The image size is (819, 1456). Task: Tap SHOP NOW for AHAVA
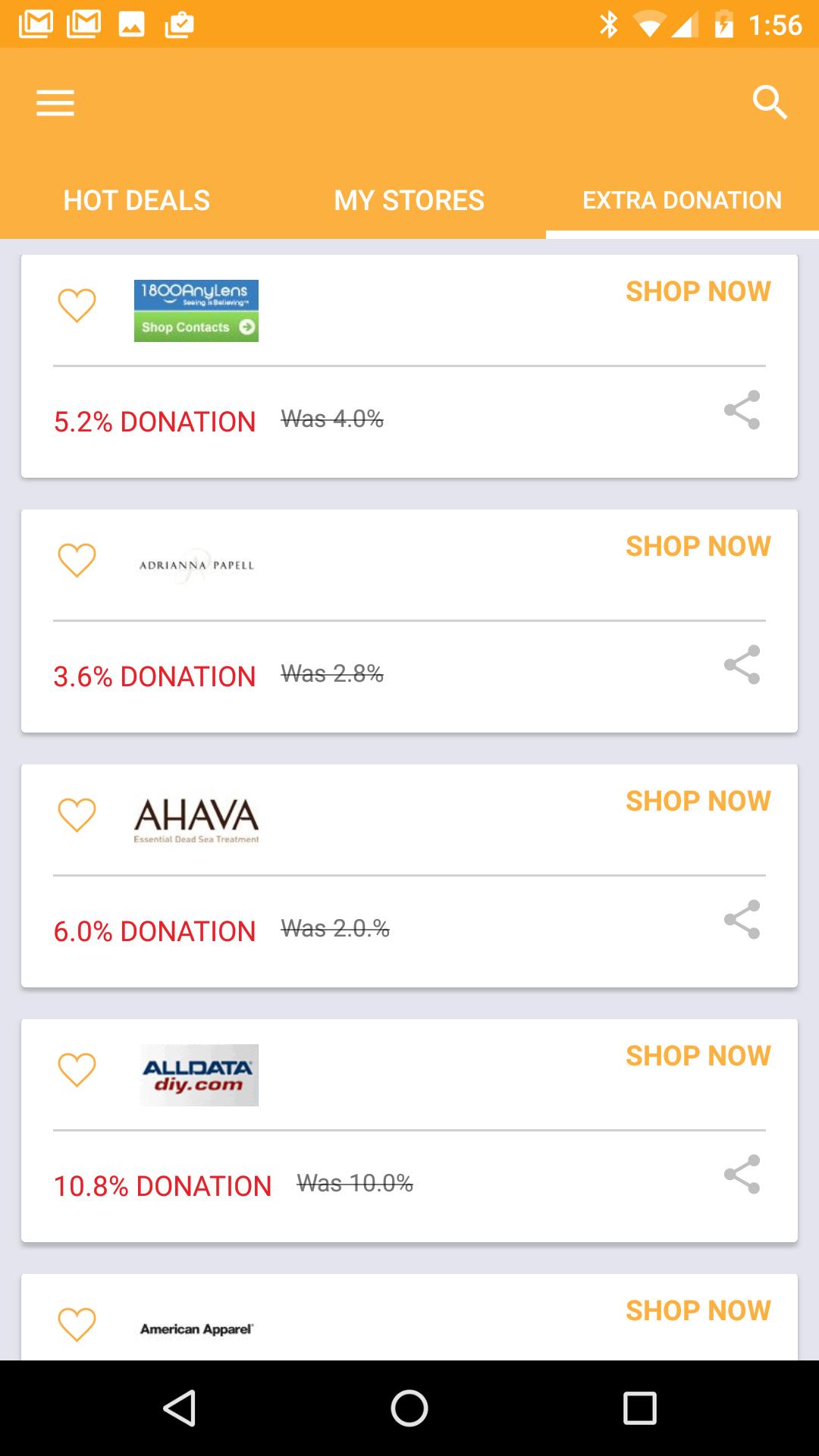698,799
